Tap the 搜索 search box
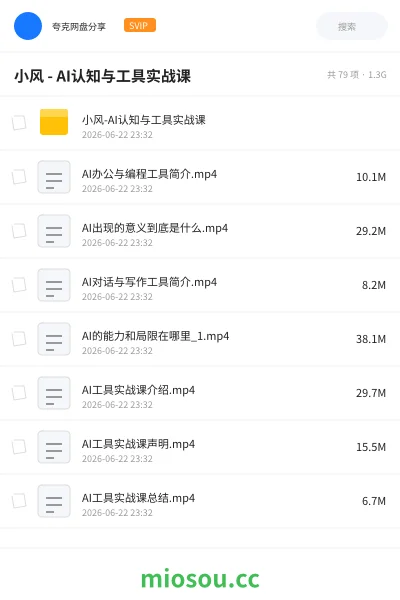This screenshot has height=600, width=400. (x=352, y=26)
